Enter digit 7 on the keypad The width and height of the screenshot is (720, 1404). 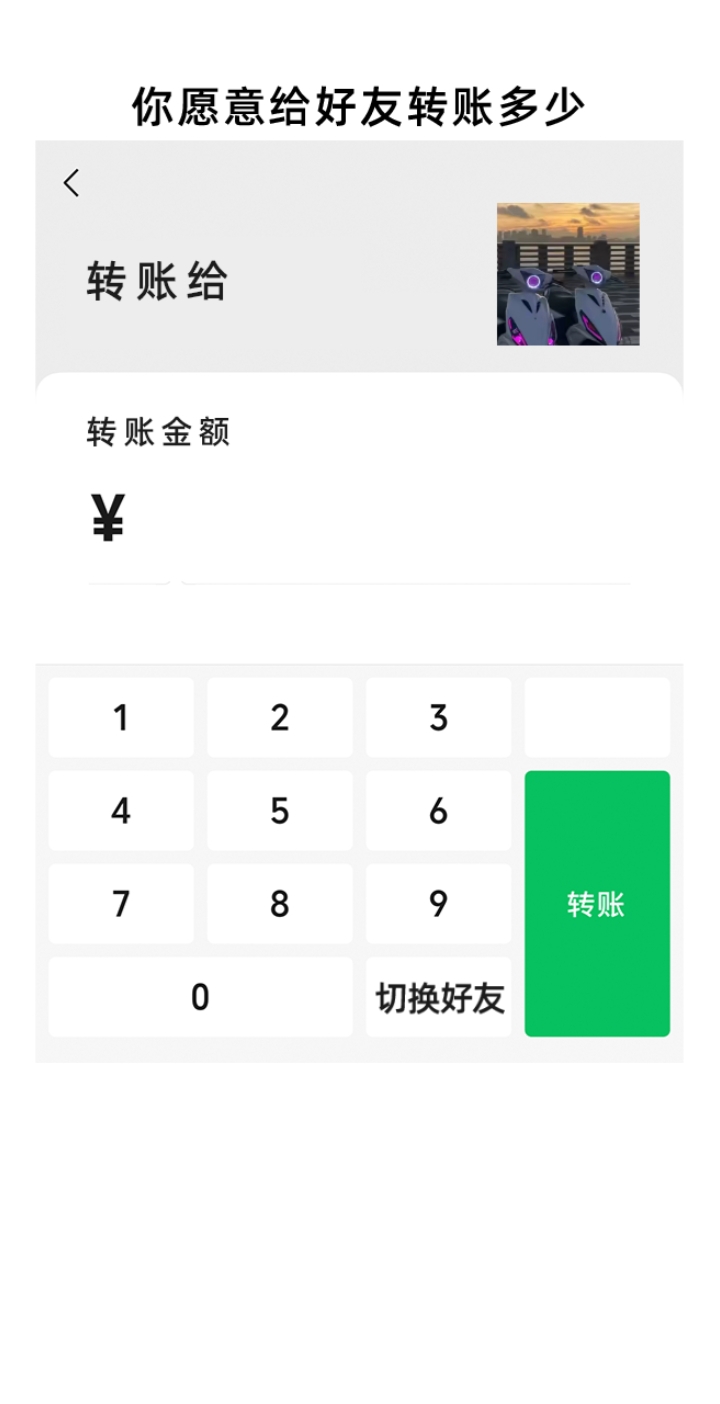[x=121, y=904]
